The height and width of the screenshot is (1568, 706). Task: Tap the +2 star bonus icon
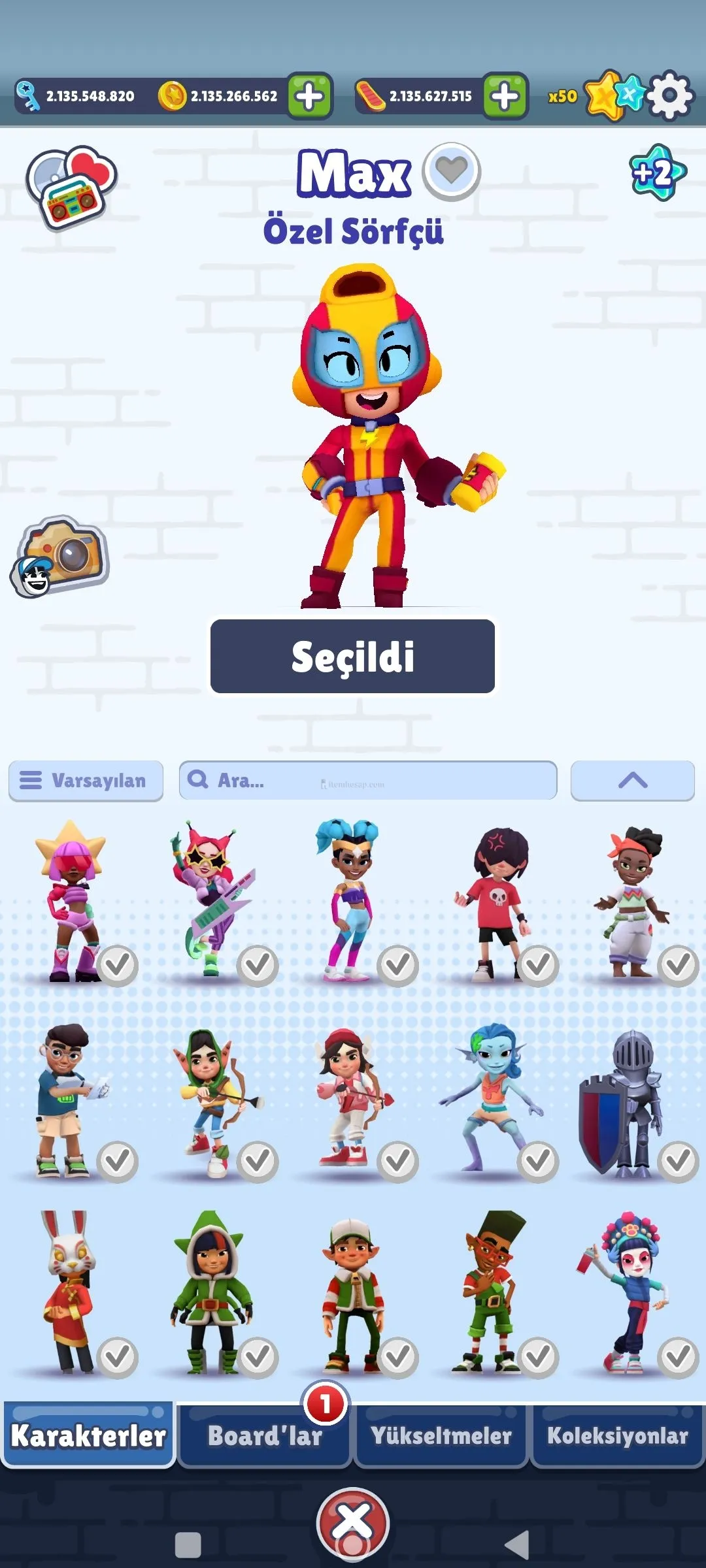pos(657,173)
